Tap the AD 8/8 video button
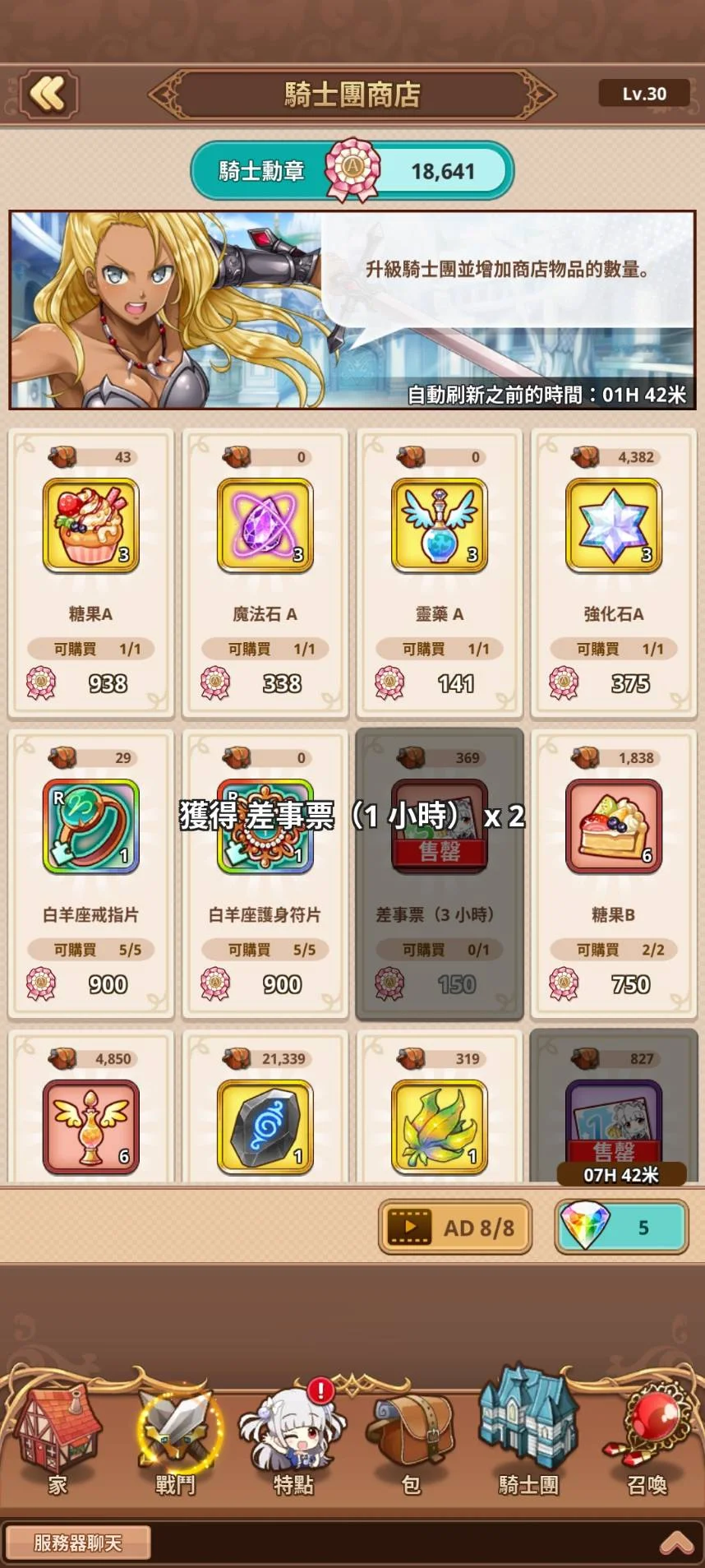The height and width of the screenshot is (1568, 705). click(x=455, y=1227)
